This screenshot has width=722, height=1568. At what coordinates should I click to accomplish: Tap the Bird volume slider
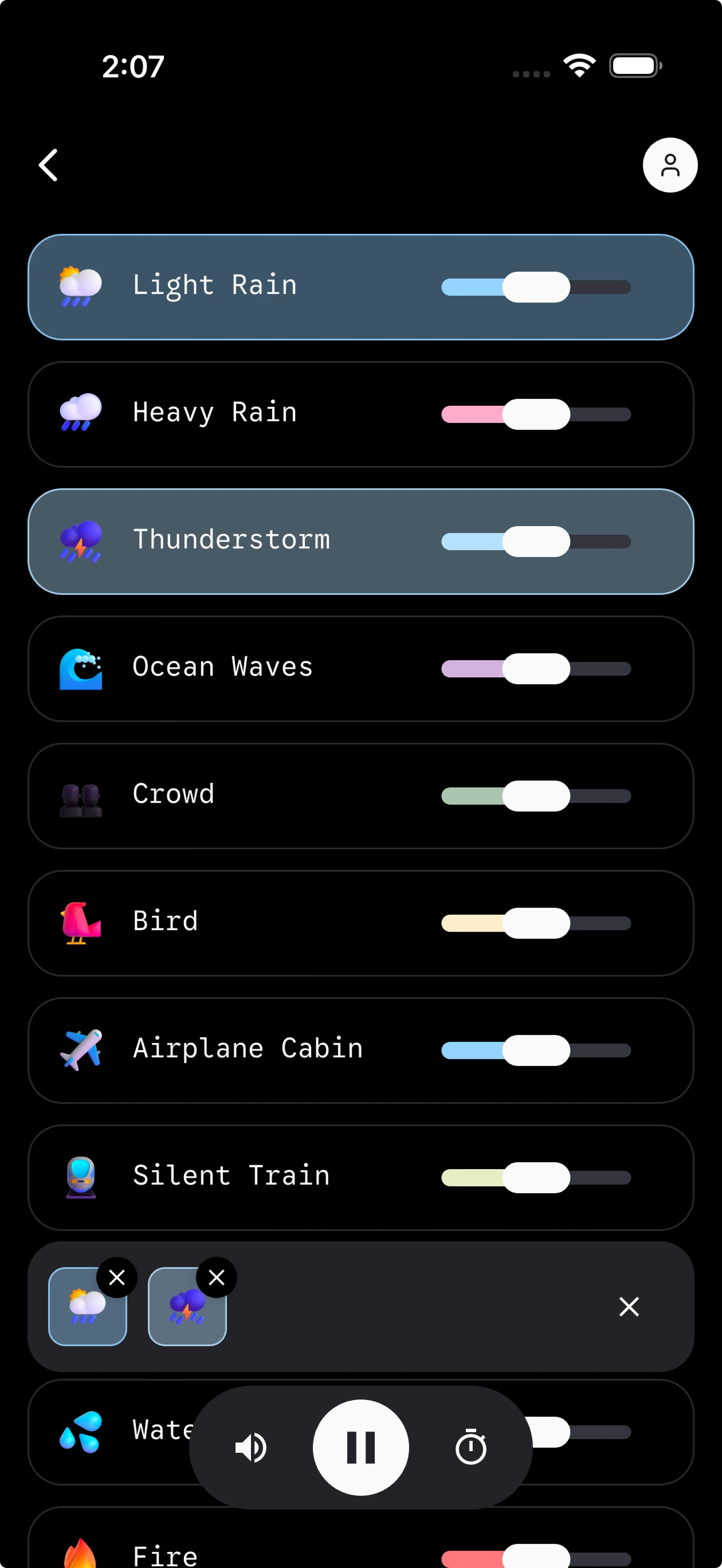536,923
